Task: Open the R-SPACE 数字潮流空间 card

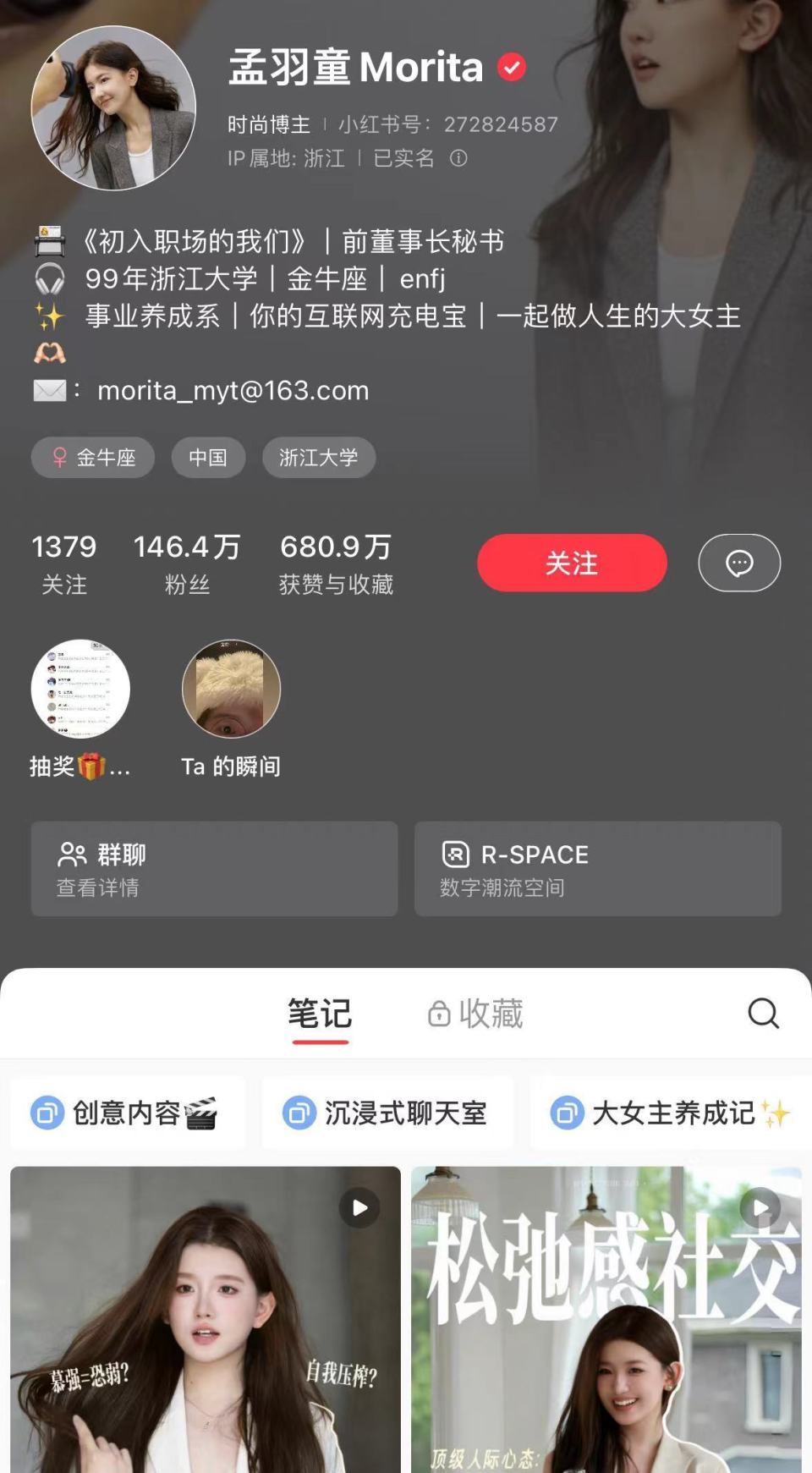Action: 597,869
